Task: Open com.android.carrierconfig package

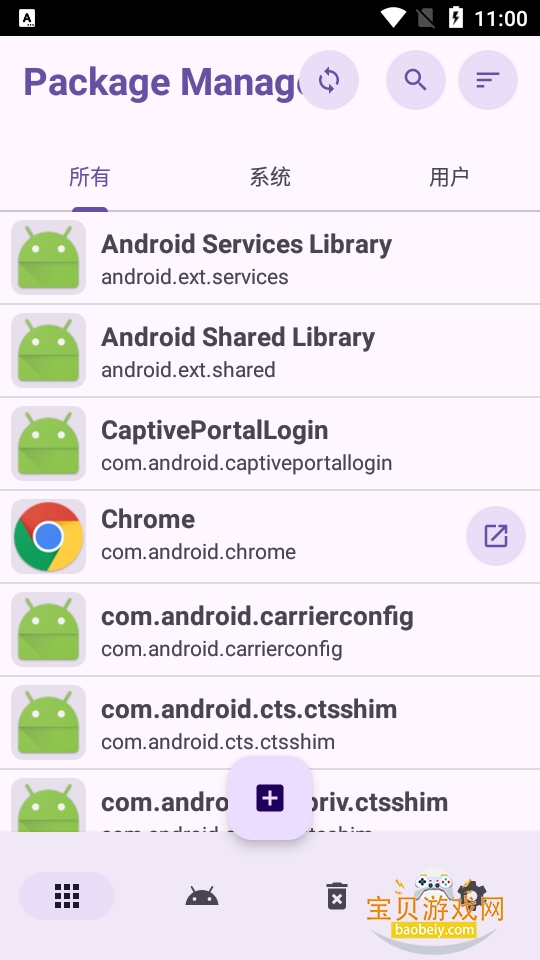Action: click(x=270, y=631)
